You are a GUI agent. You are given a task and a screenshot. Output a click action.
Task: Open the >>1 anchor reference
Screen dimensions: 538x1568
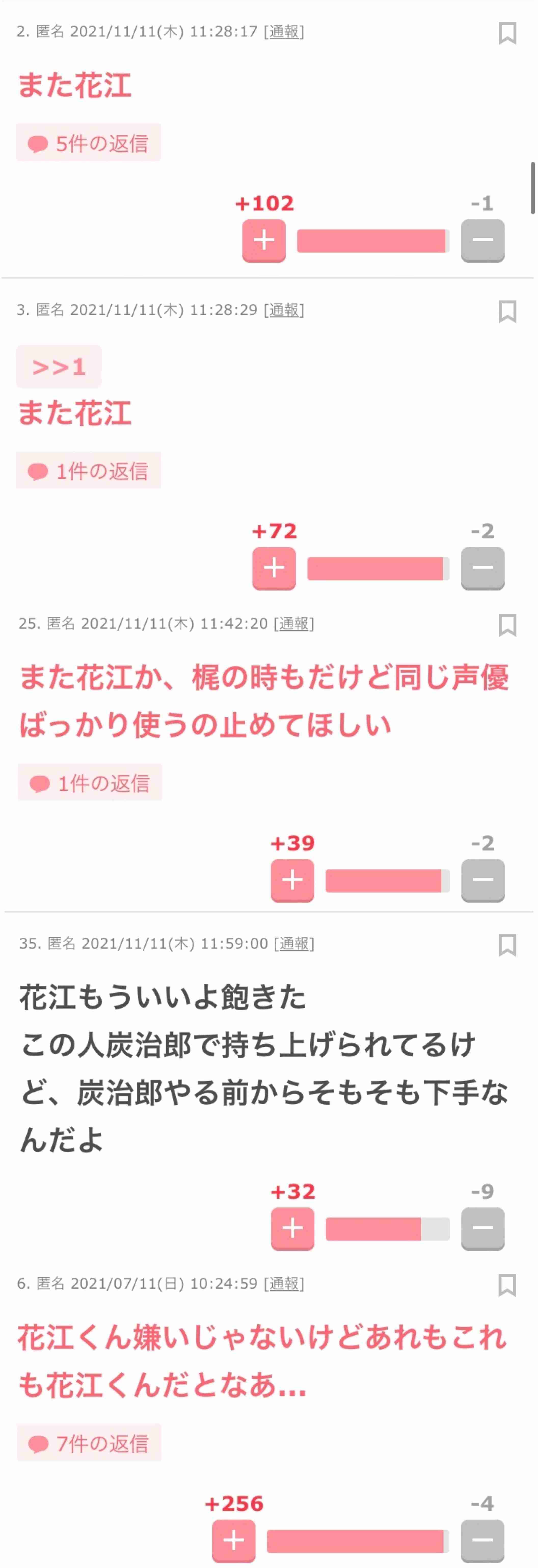pyautogui.click(x=59, y=366)
